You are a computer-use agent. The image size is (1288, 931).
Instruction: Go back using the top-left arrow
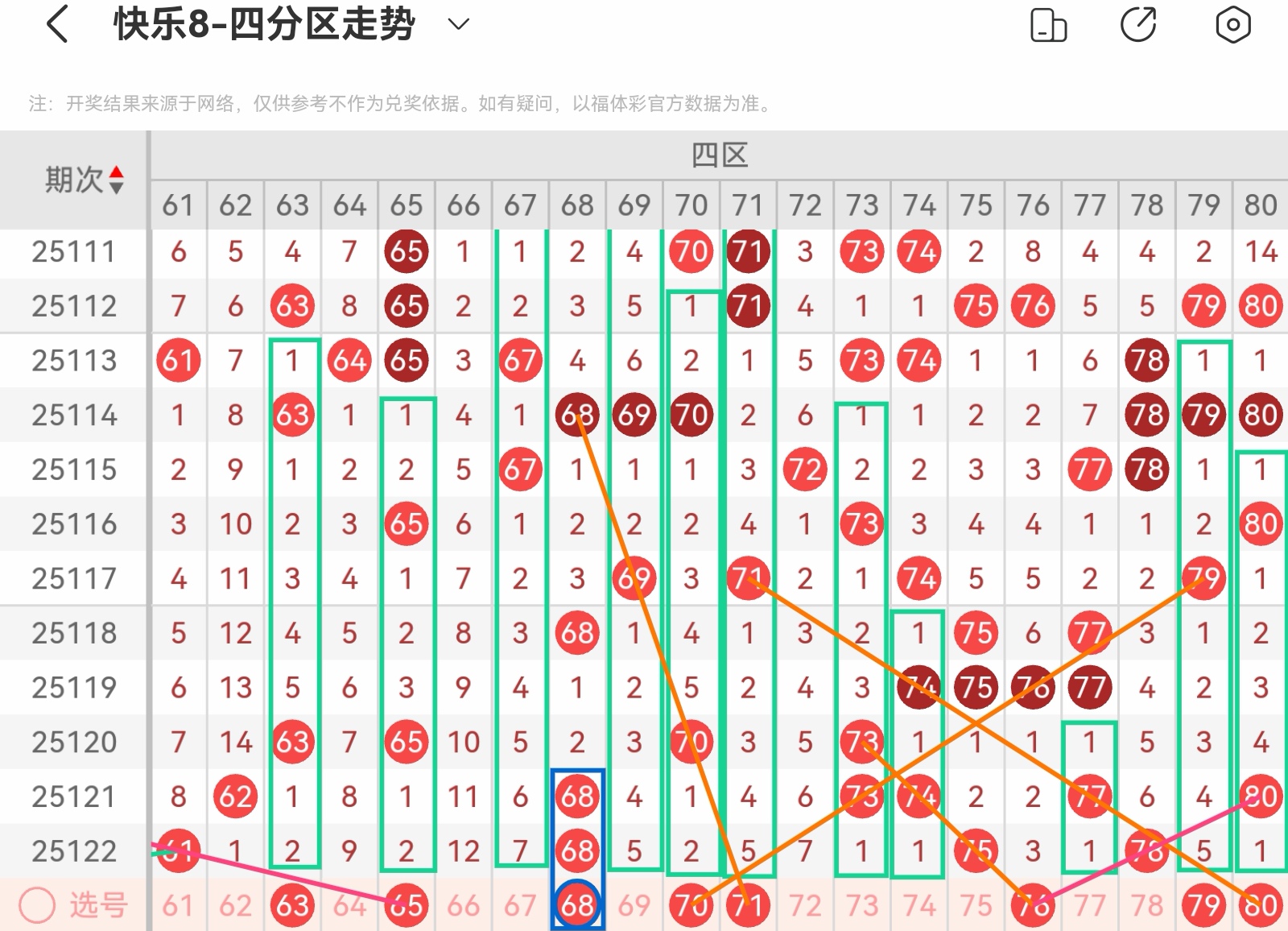(56, 24)
